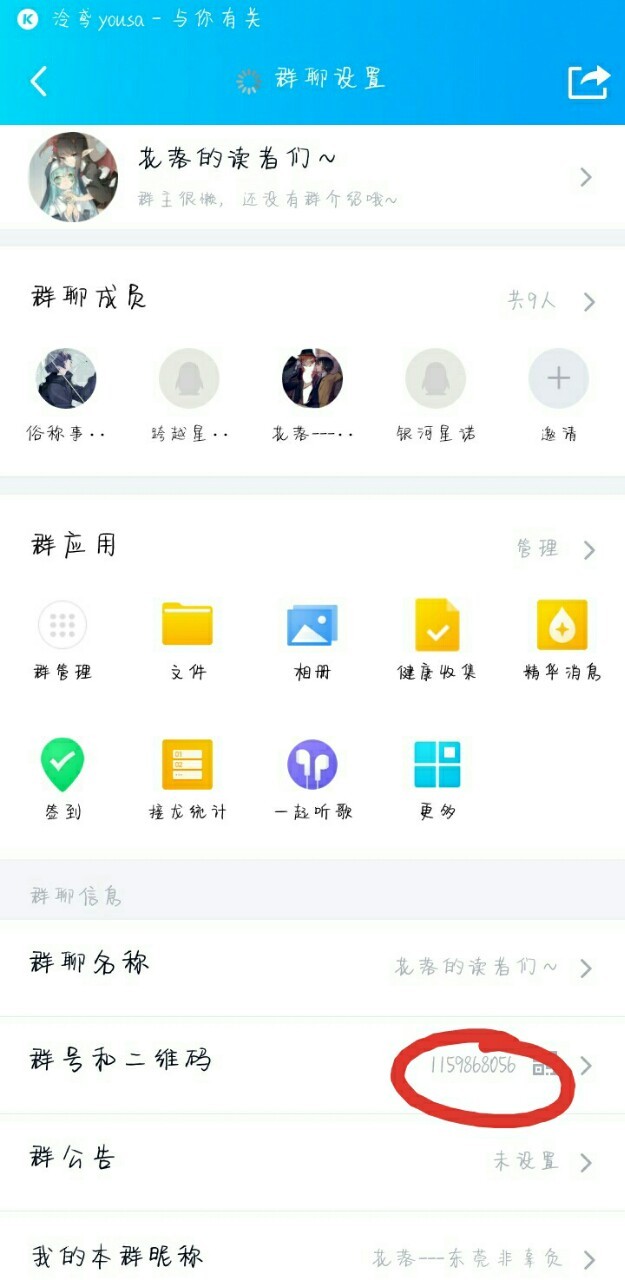The image size is (625, 1280).
Task: Open the 文件 folder
Action: coord(187,626)
